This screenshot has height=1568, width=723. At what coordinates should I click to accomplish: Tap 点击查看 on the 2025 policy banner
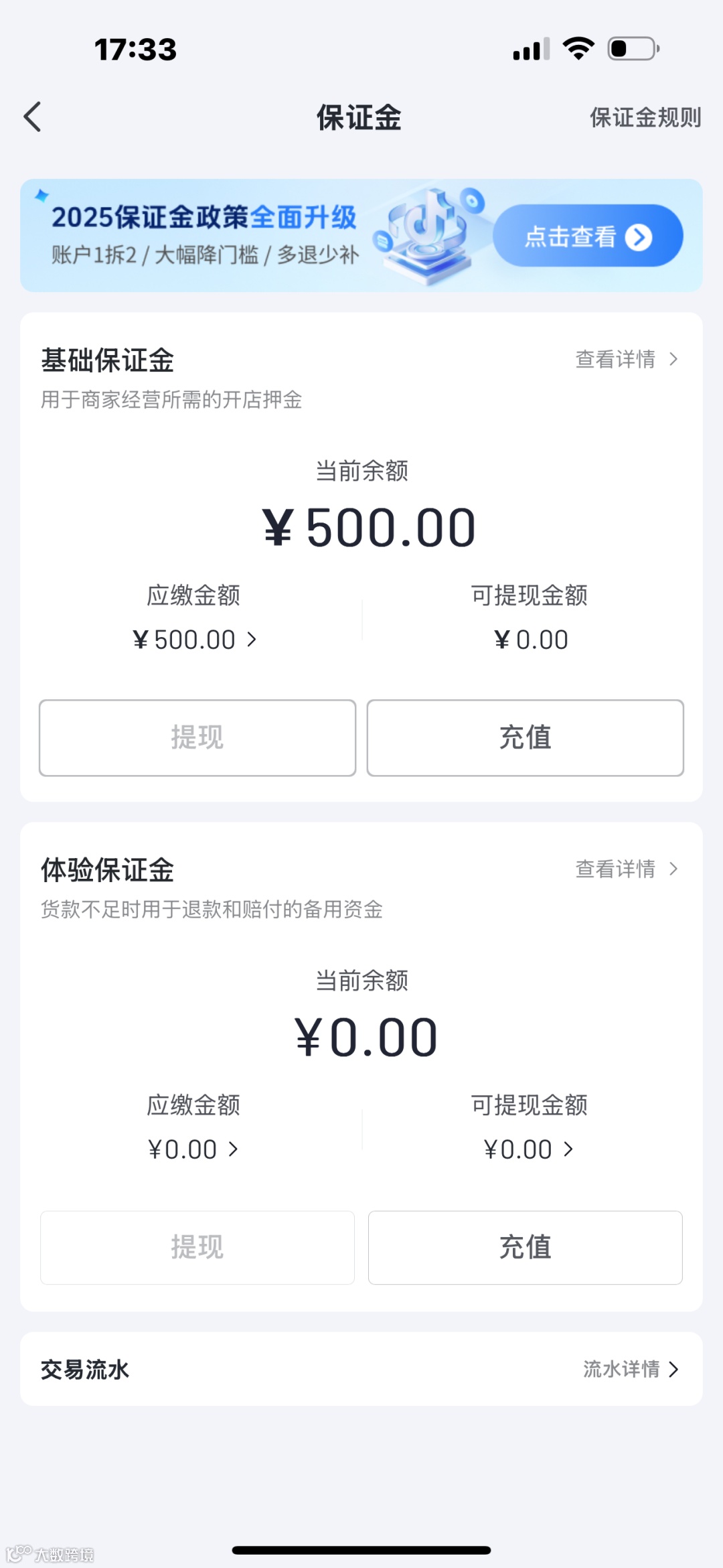(x=587, y=236)
